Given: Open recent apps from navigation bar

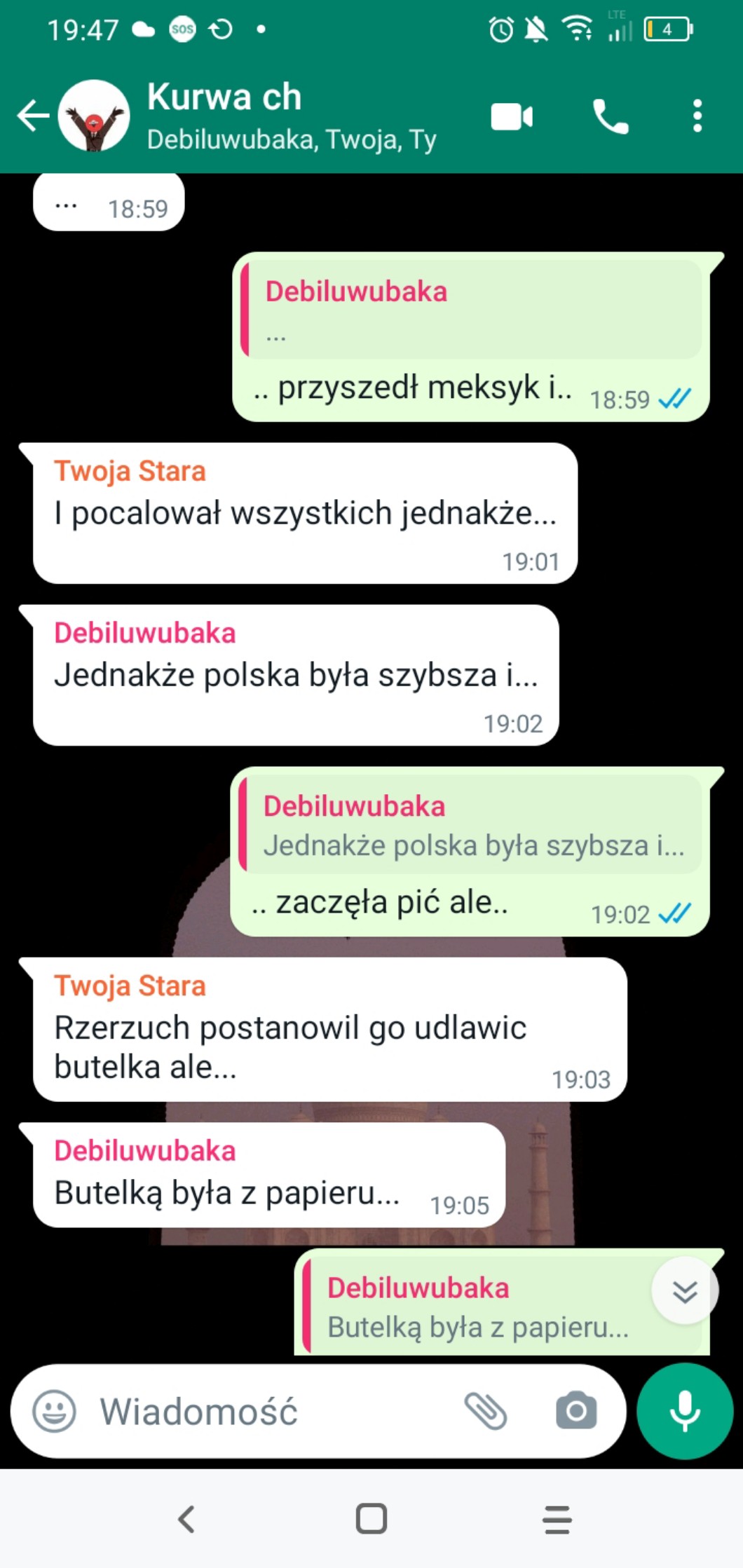Looking at the screenshot, I should [557, 1519].
